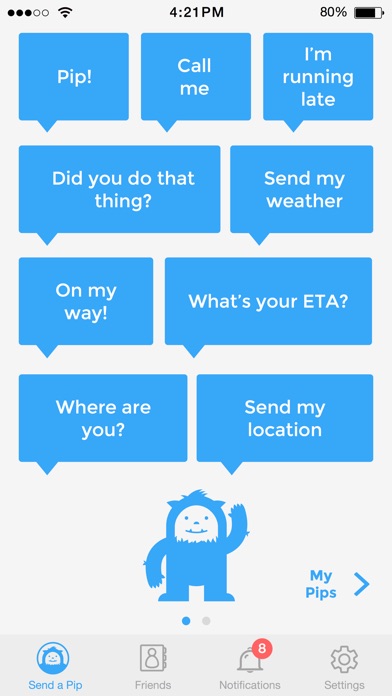The width and height of the screenshot is (392, 696).
Task: Open the Notifications tab
Action: point(250,666)
